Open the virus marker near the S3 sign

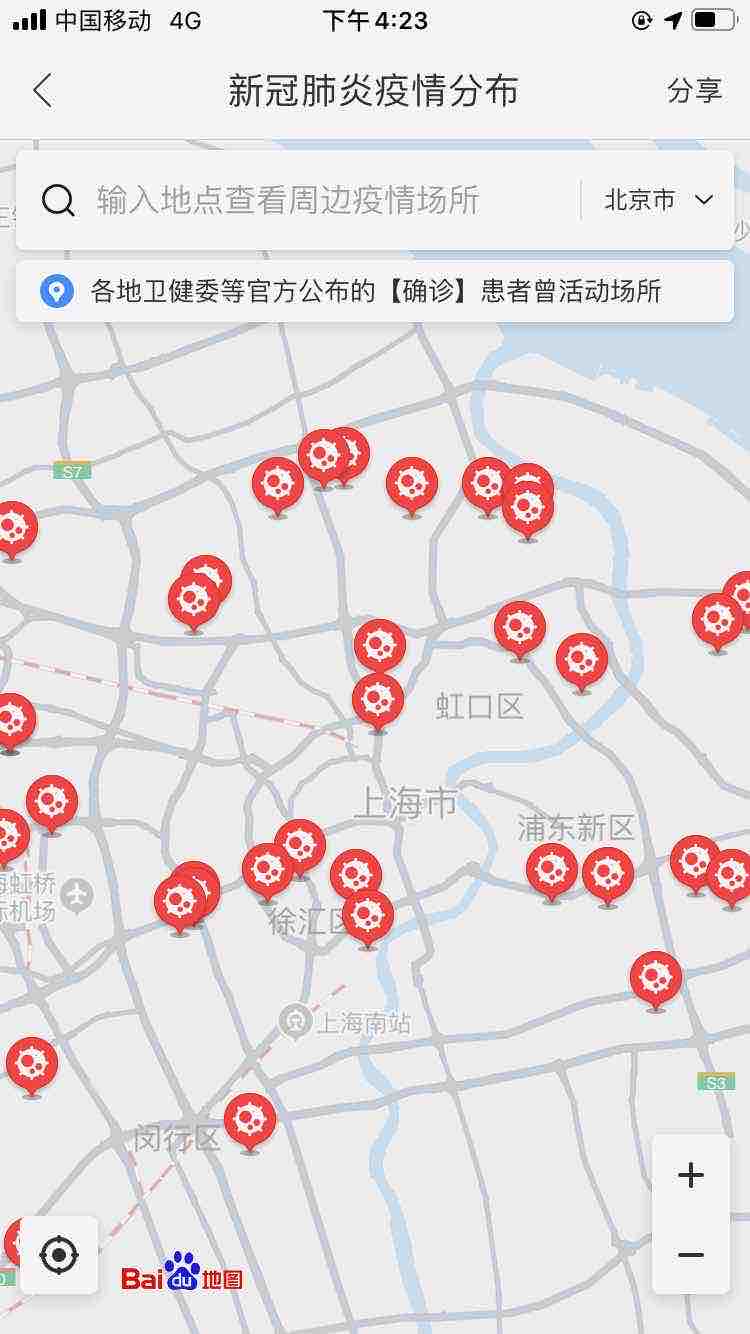click(x=656, y=978)
